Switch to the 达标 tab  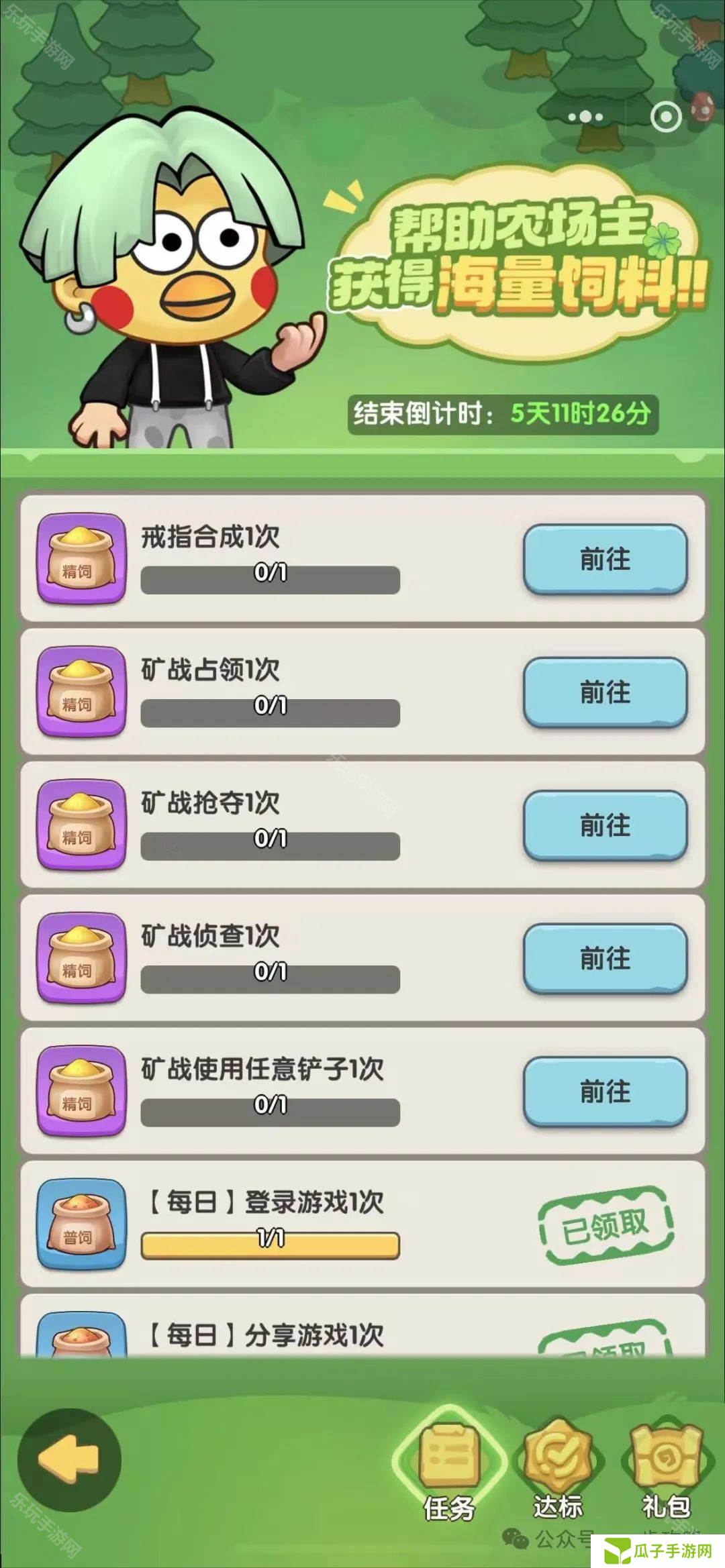point(557,1467)
